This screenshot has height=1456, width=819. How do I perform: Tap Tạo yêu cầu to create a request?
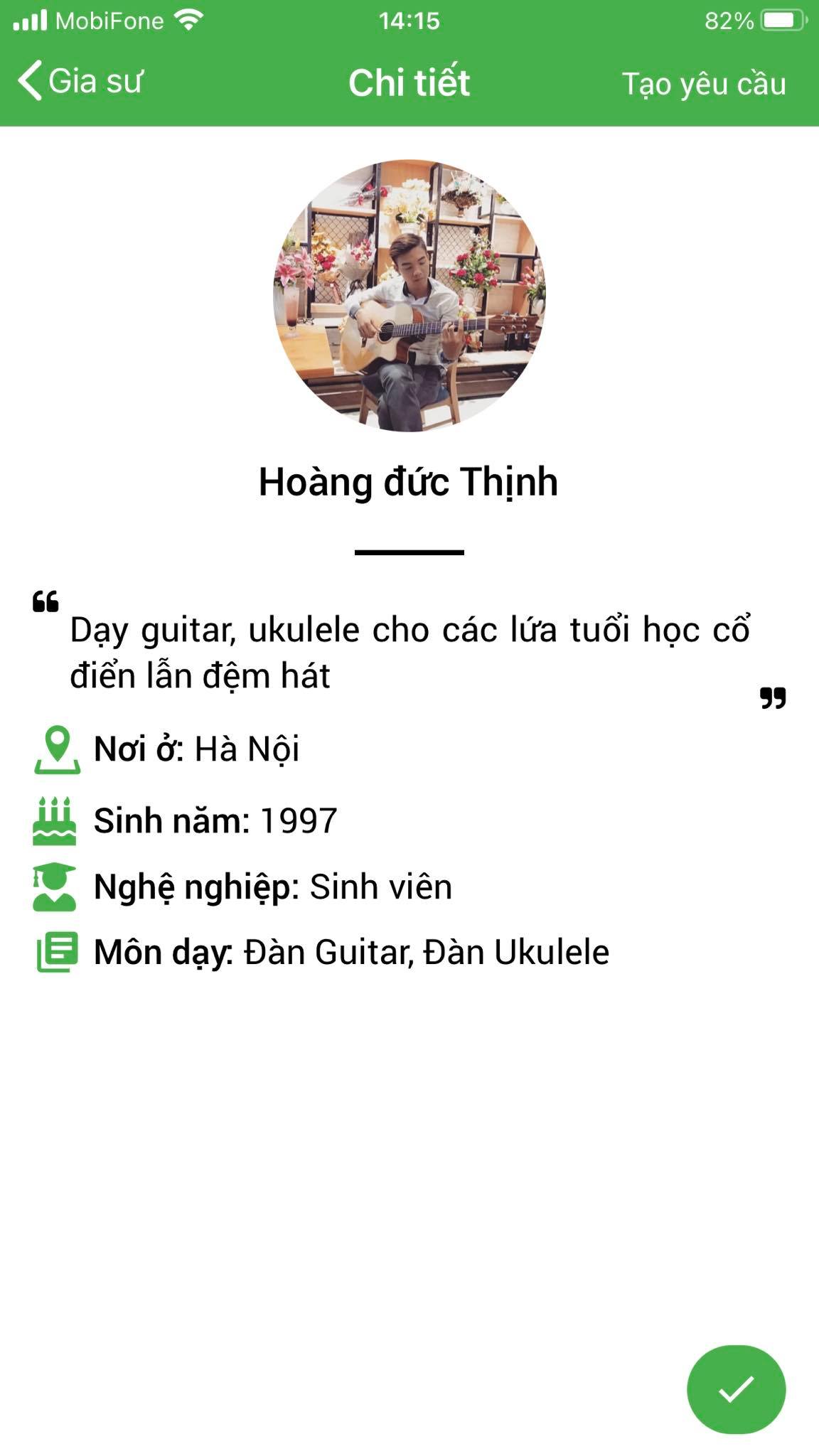pyautogui.click(x=704, y=84)
